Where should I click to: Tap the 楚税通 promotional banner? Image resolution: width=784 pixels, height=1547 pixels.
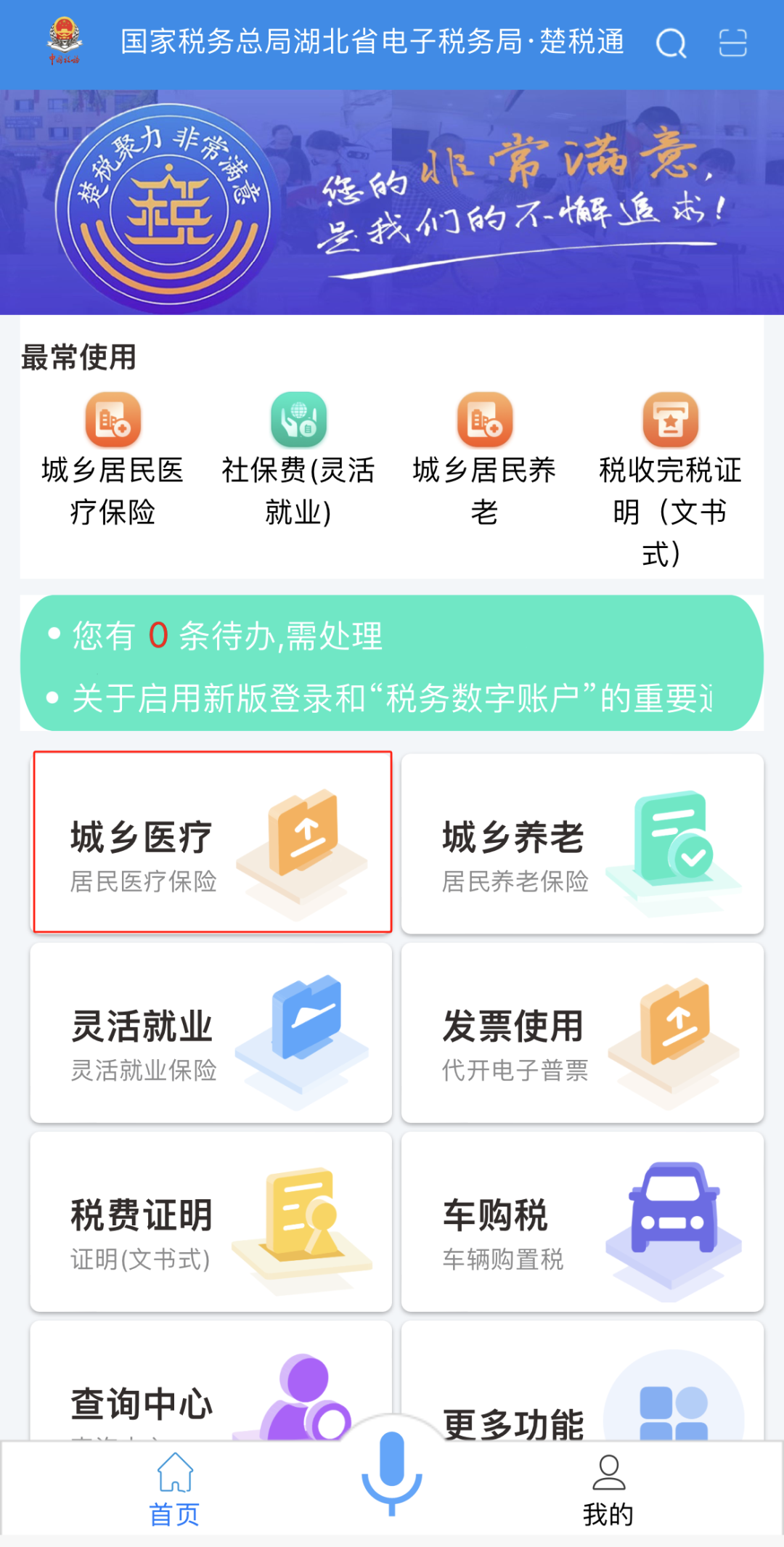coord(392,202)
